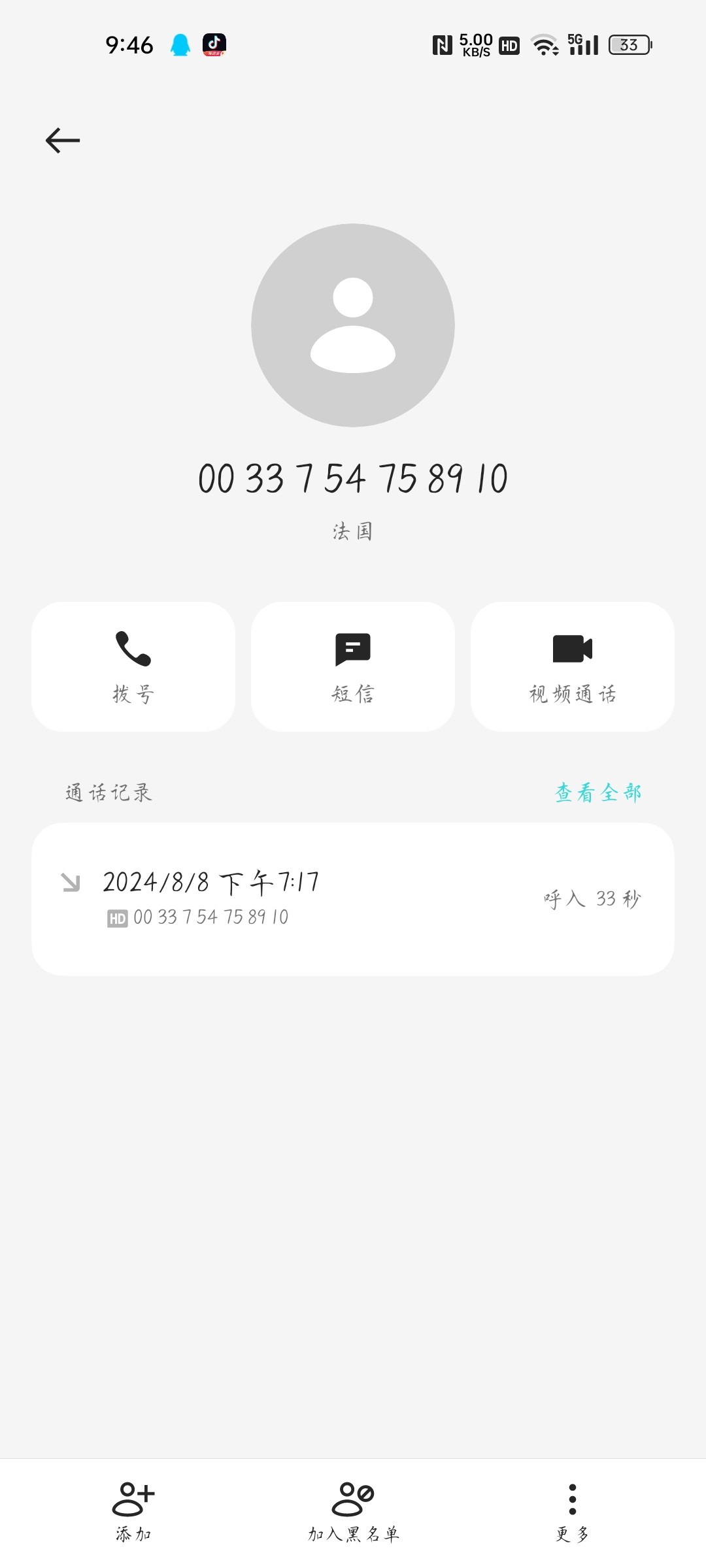706x1568 pixels.
Task: Tap the 拨号 button to call the number
Action: point(133,666)
